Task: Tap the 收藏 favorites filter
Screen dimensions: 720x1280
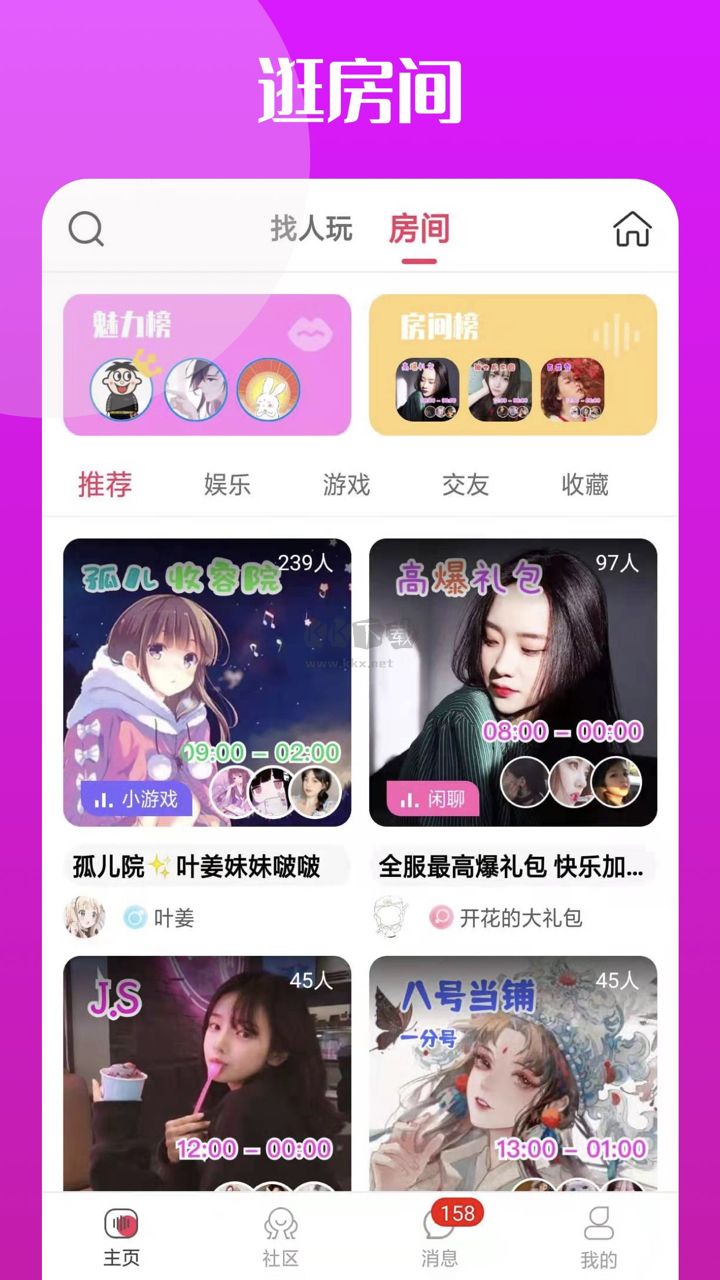Action: coord(585,484)
